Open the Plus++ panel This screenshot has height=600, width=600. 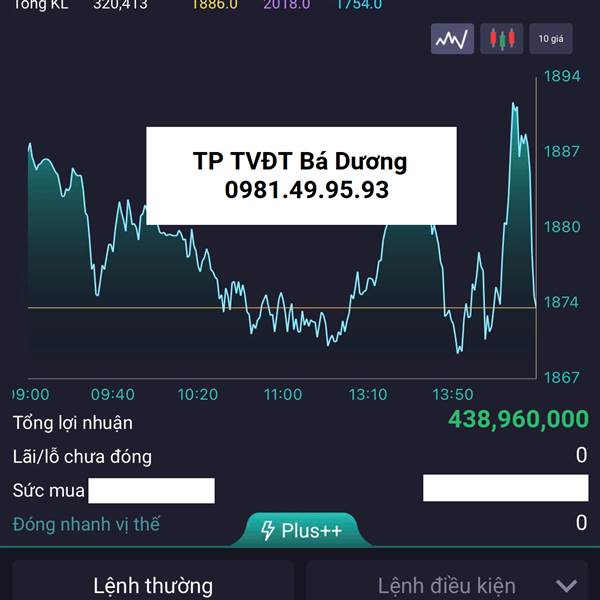(302, 530)
